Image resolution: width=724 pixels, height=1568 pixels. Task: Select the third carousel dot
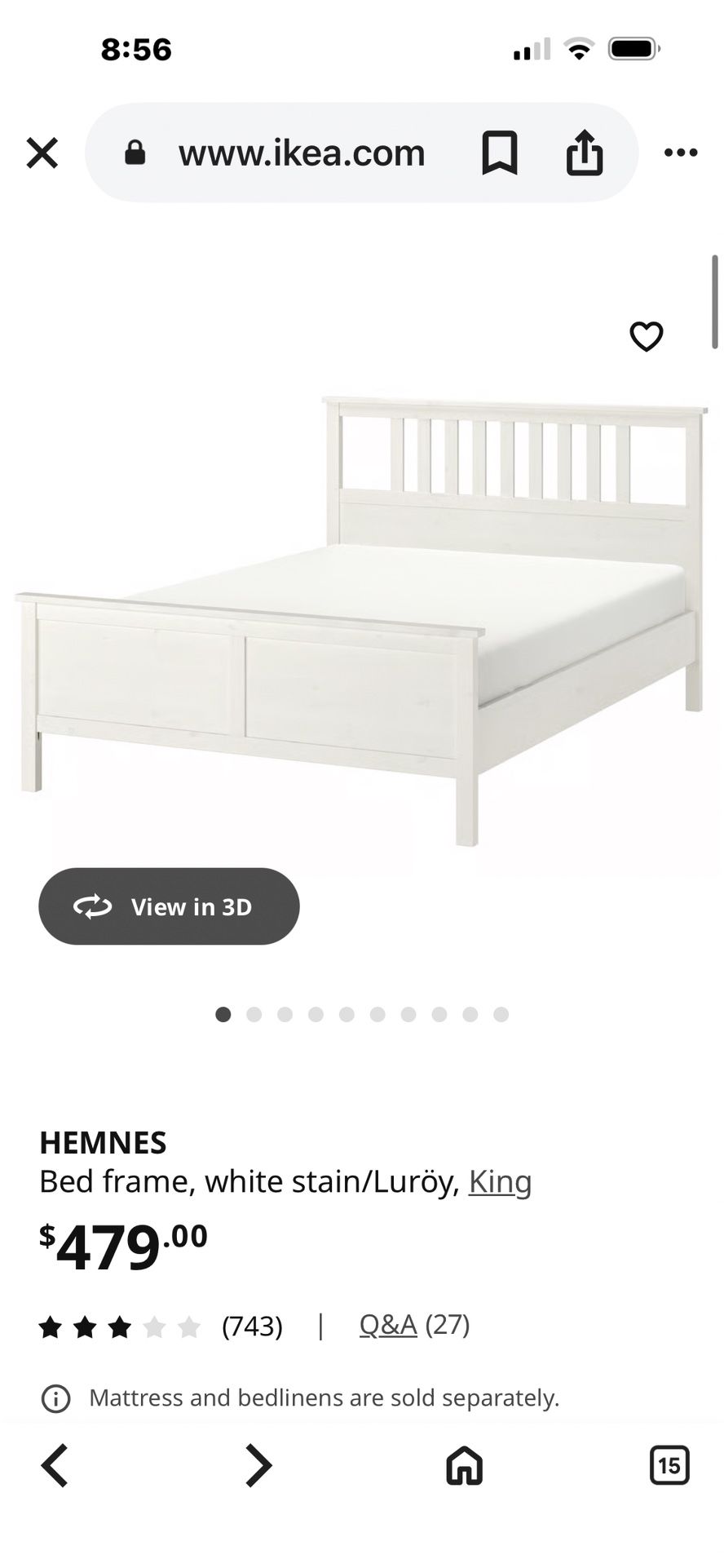285,1015
